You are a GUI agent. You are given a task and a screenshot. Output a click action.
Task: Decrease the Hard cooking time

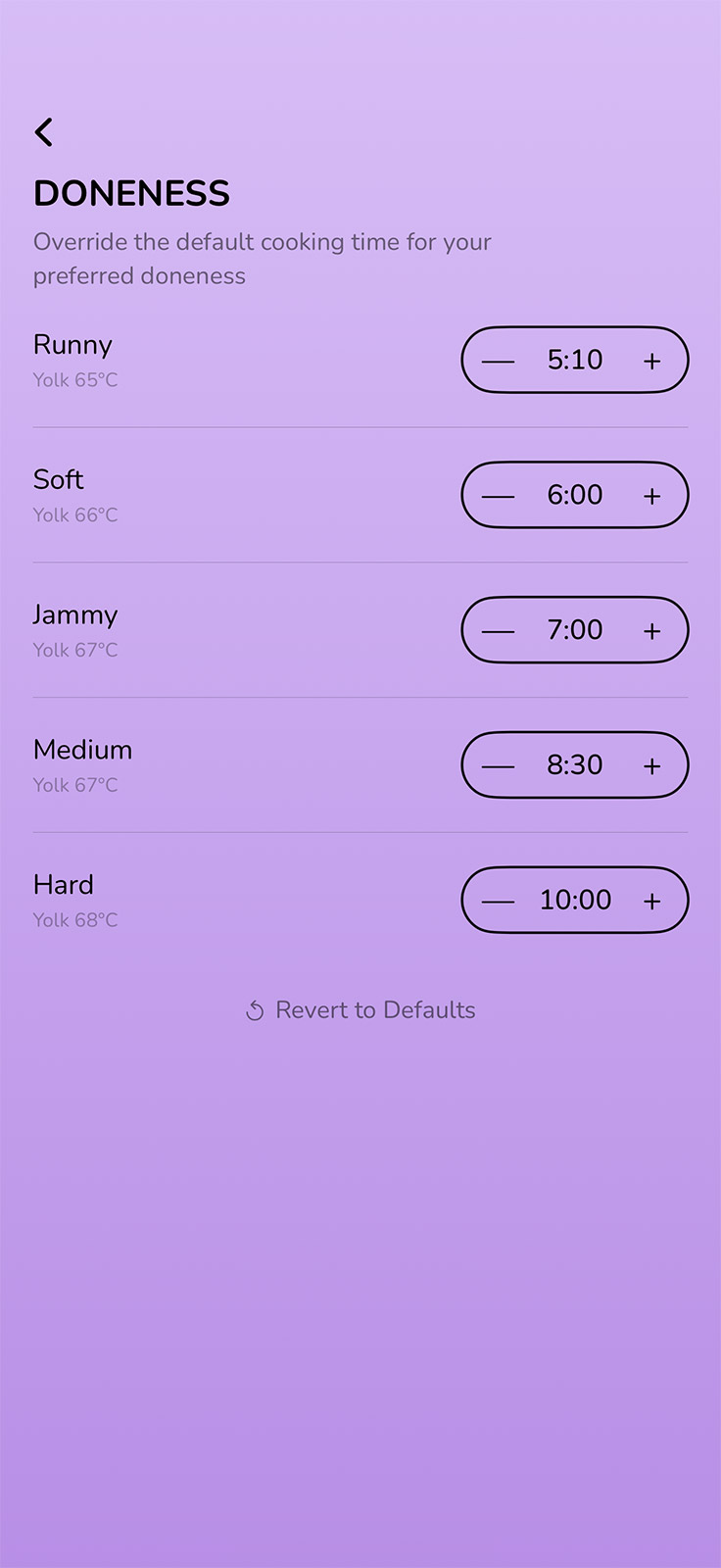coord(500,900)
